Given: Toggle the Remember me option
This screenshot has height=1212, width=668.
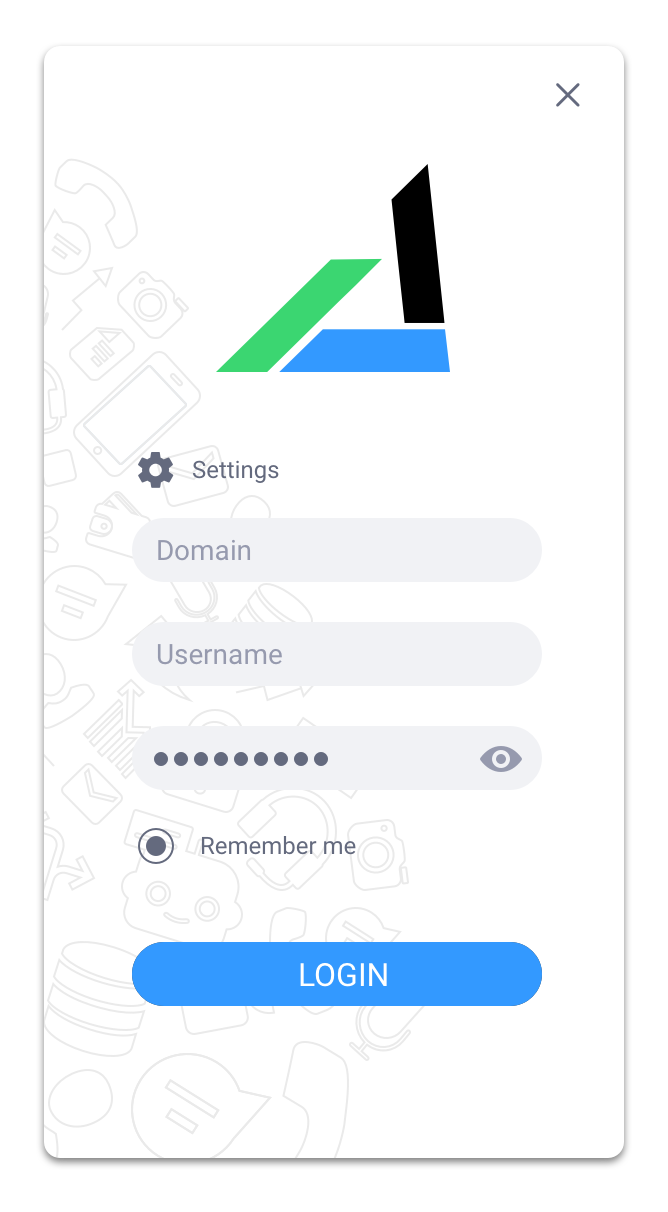Looking at the screenshot, I should tap(156, 846).
